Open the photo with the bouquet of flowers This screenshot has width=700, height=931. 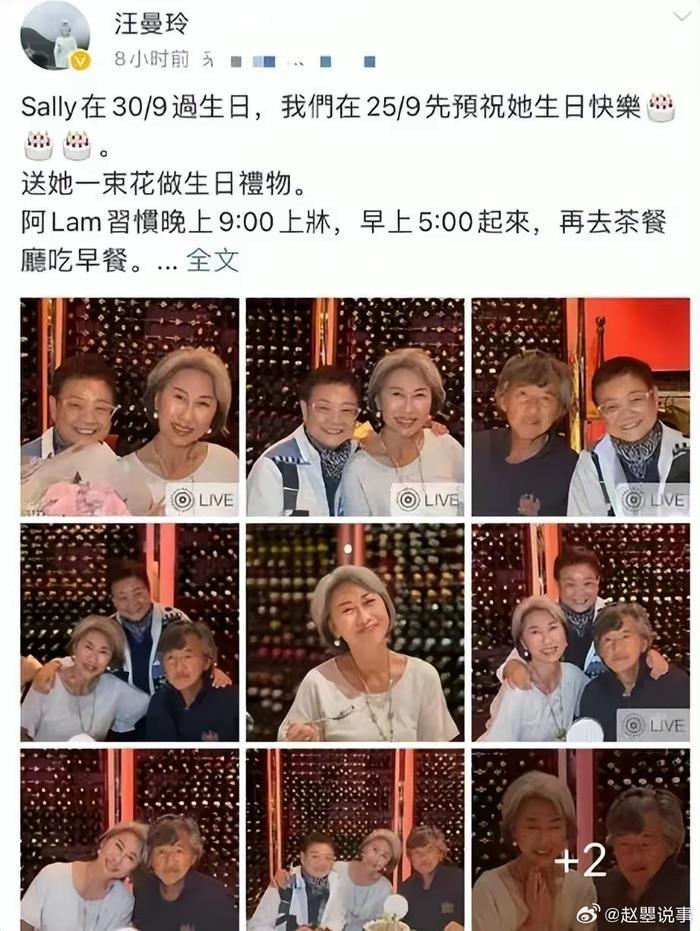[130, 407]
